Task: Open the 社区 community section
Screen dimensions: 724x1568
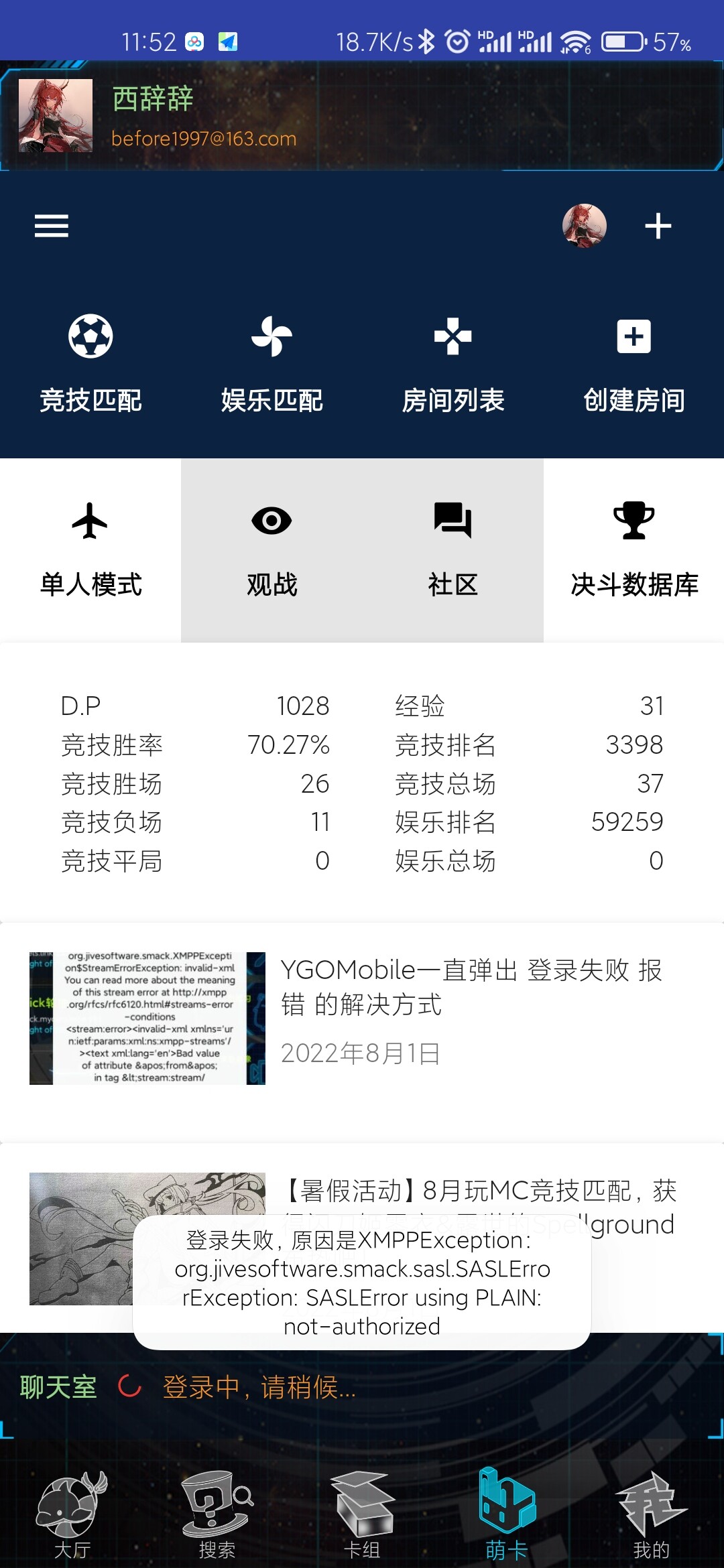Action: [x=452, y=550]
